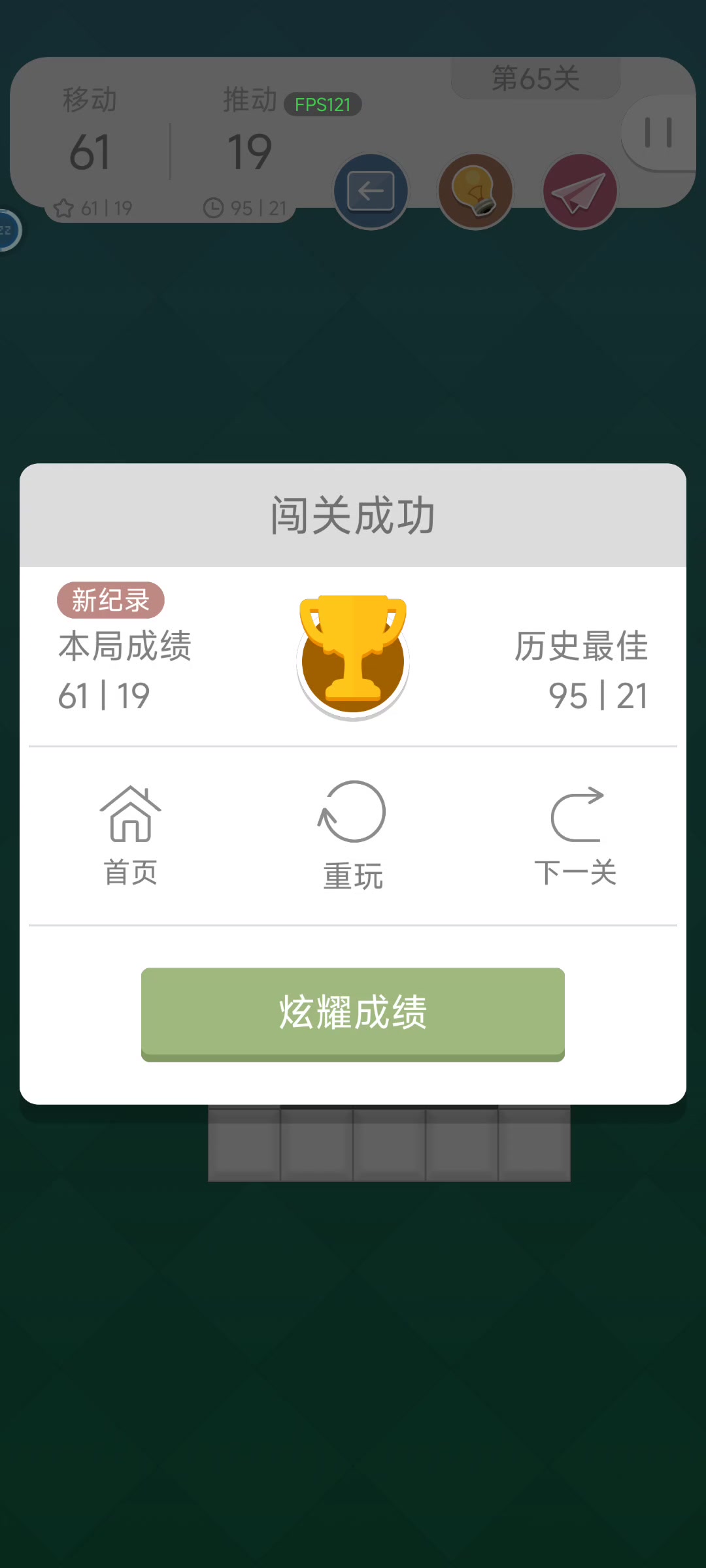The image size is (706, 1568).
Task: Go to 首页 home
Action: [x=131, y=836]
